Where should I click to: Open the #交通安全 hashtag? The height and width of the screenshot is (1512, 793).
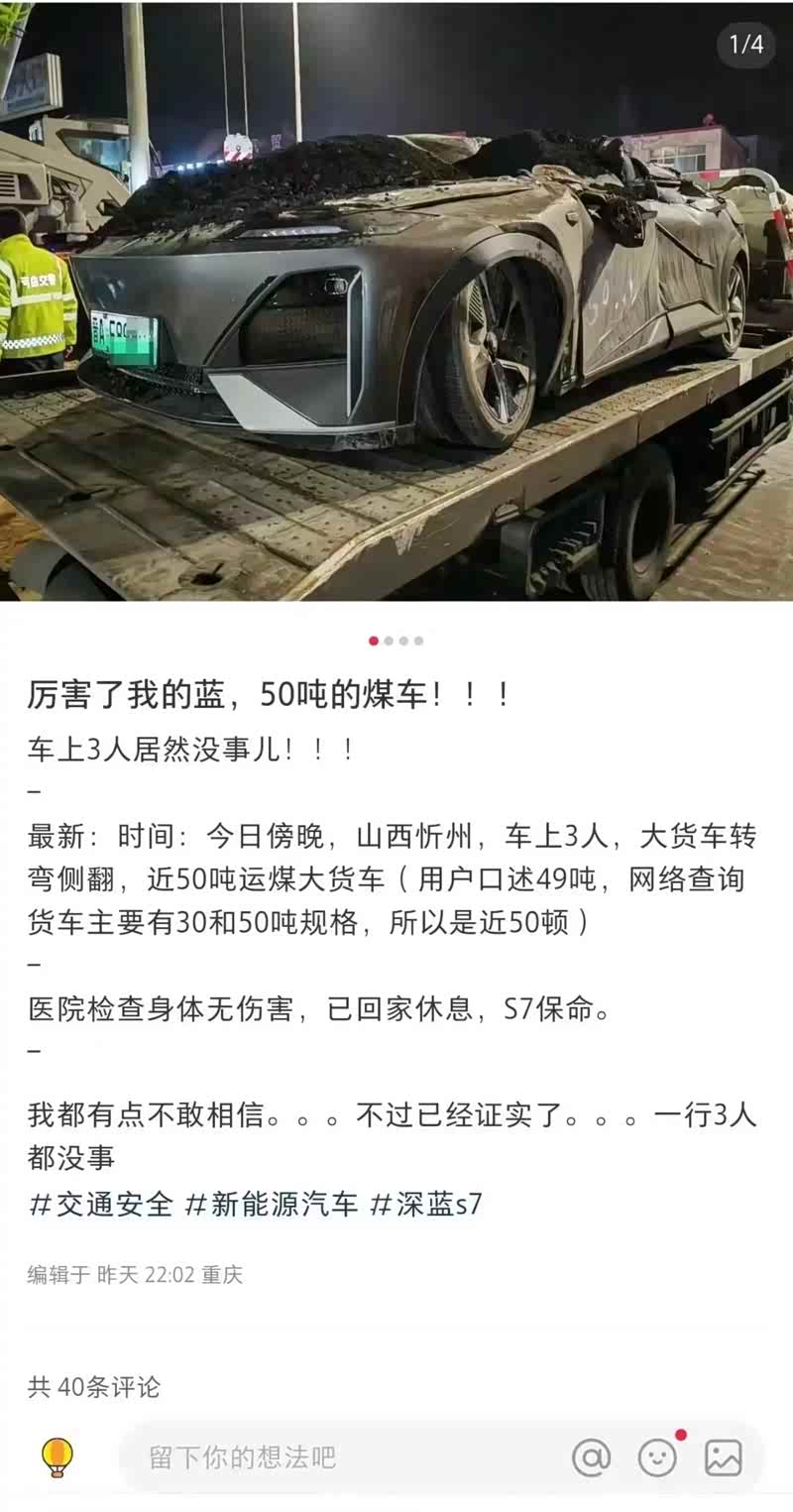(x=102, y=1205)
